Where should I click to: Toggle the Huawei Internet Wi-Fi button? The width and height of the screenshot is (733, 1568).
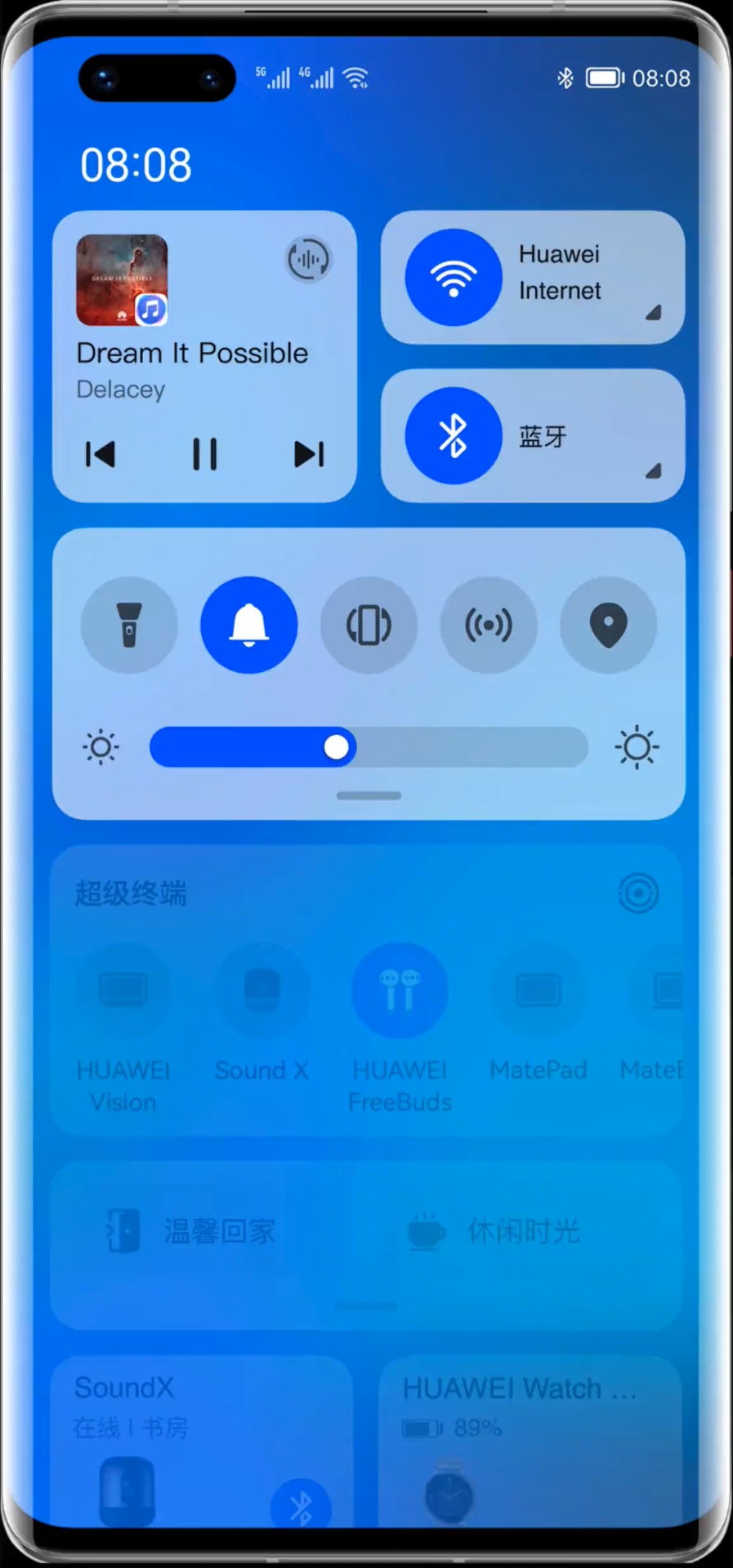point(454,278)
